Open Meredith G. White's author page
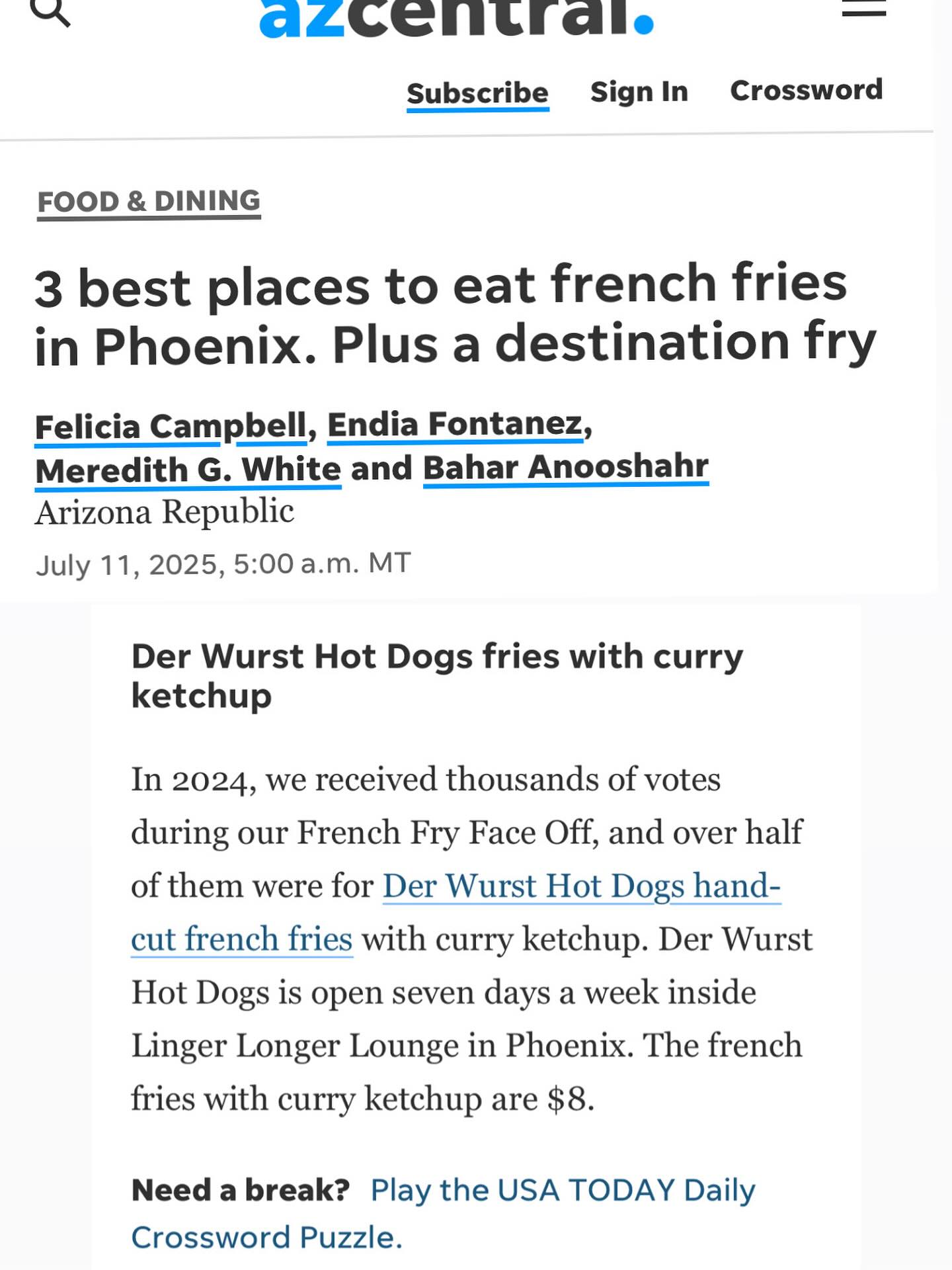 point(188,470)
